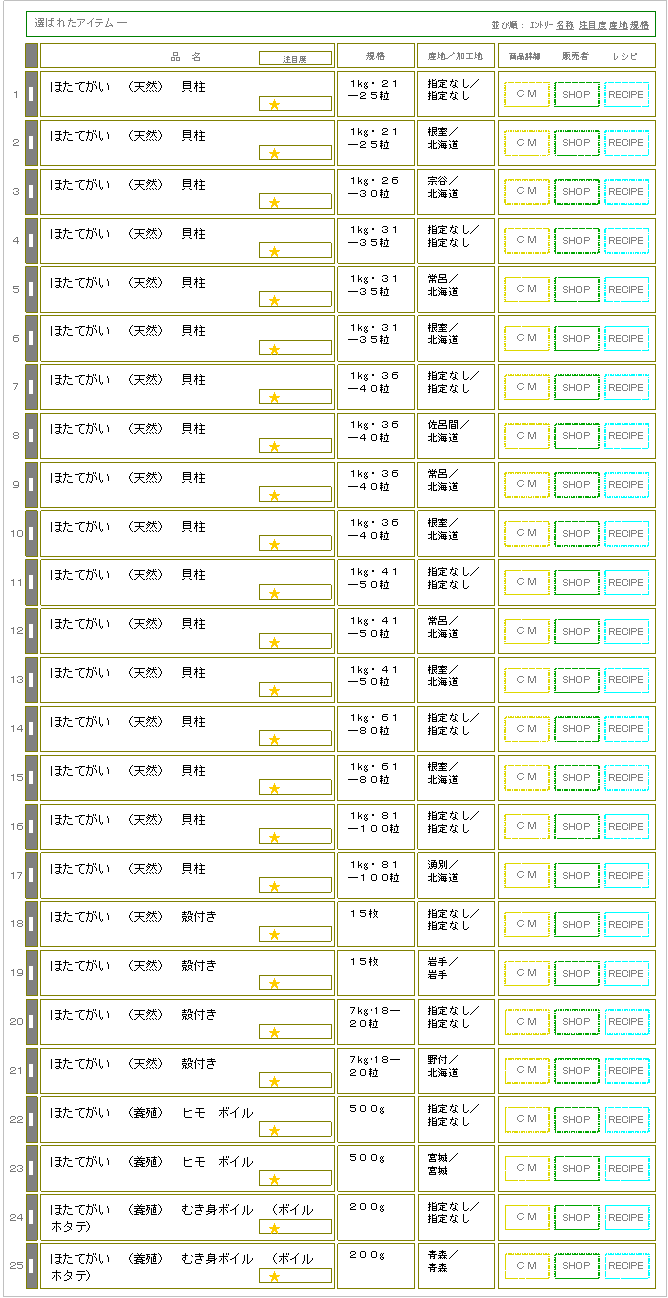This screenshot has height=1298, width=668.
Task: Open SHOP for row 25 青森 item
Action: (576, 1266)
